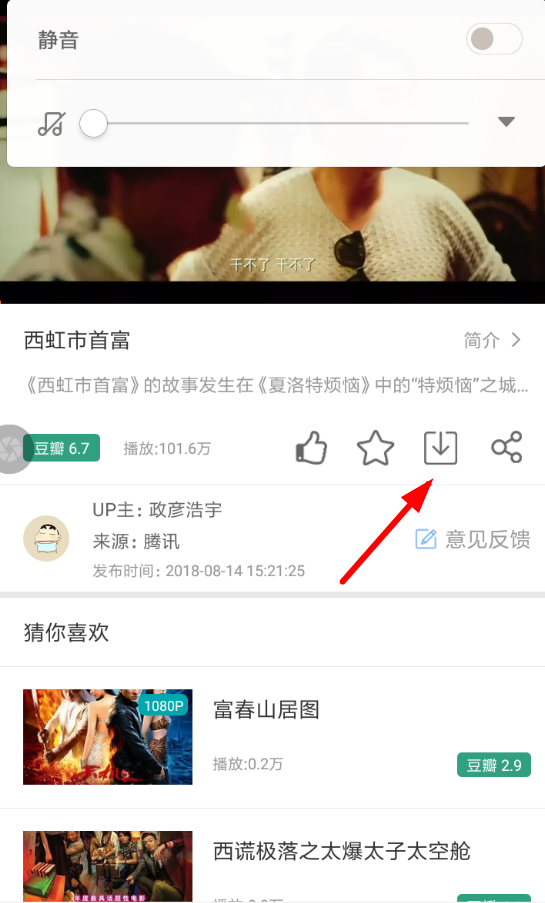Image resolution: width=545 pixels, height=903 pixels.
Task: Open the 简介 movie introduction
Action: (x=492, y=340)
